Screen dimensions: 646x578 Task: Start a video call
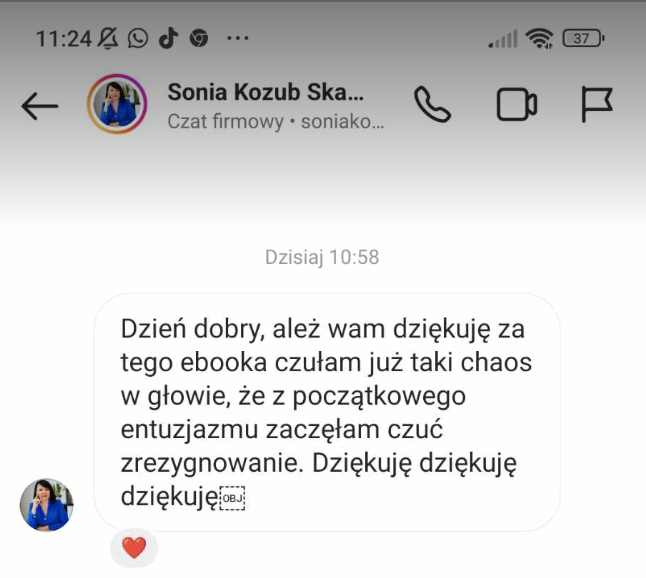[x=516, y=105]
